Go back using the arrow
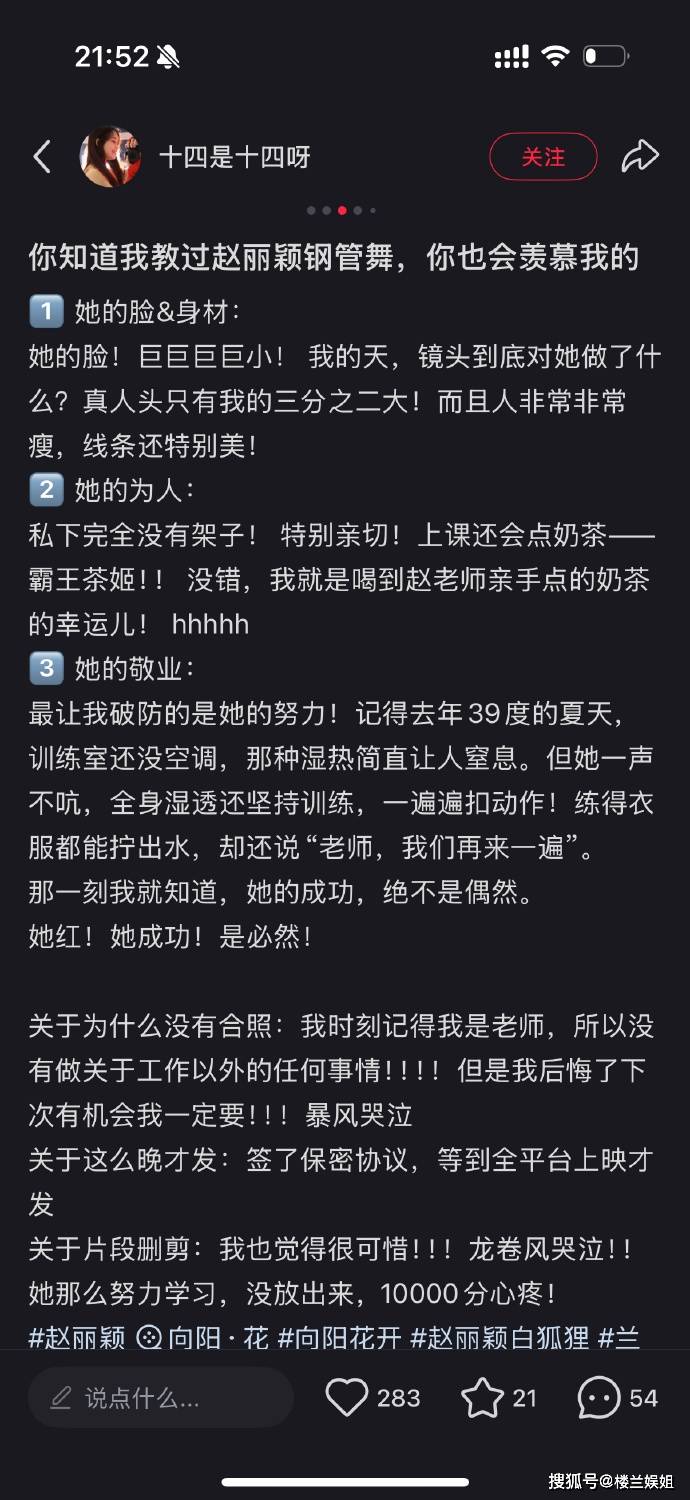This screenshot has width=690, height=1500. click(42, 157)
